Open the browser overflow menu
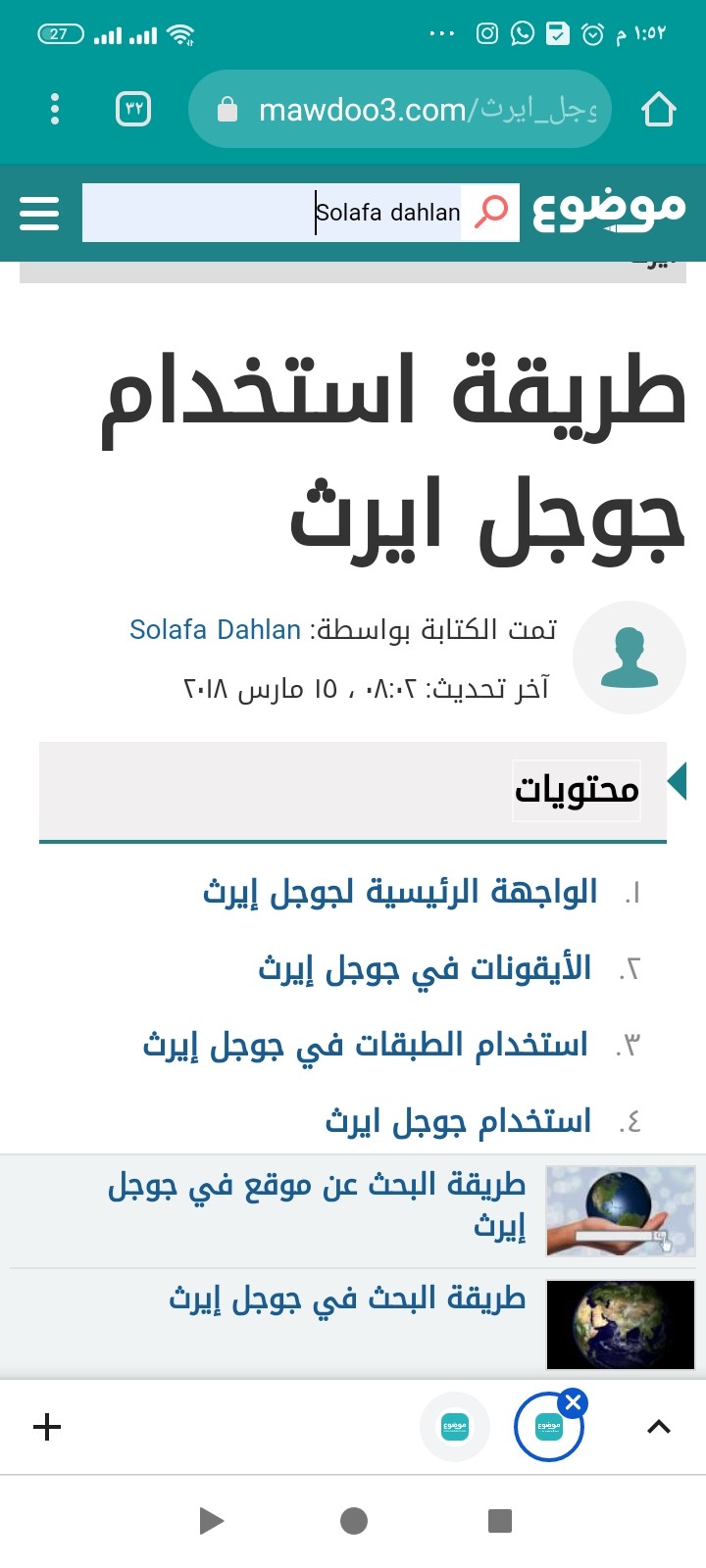706x1568 pixels. [x=55, y=109]
